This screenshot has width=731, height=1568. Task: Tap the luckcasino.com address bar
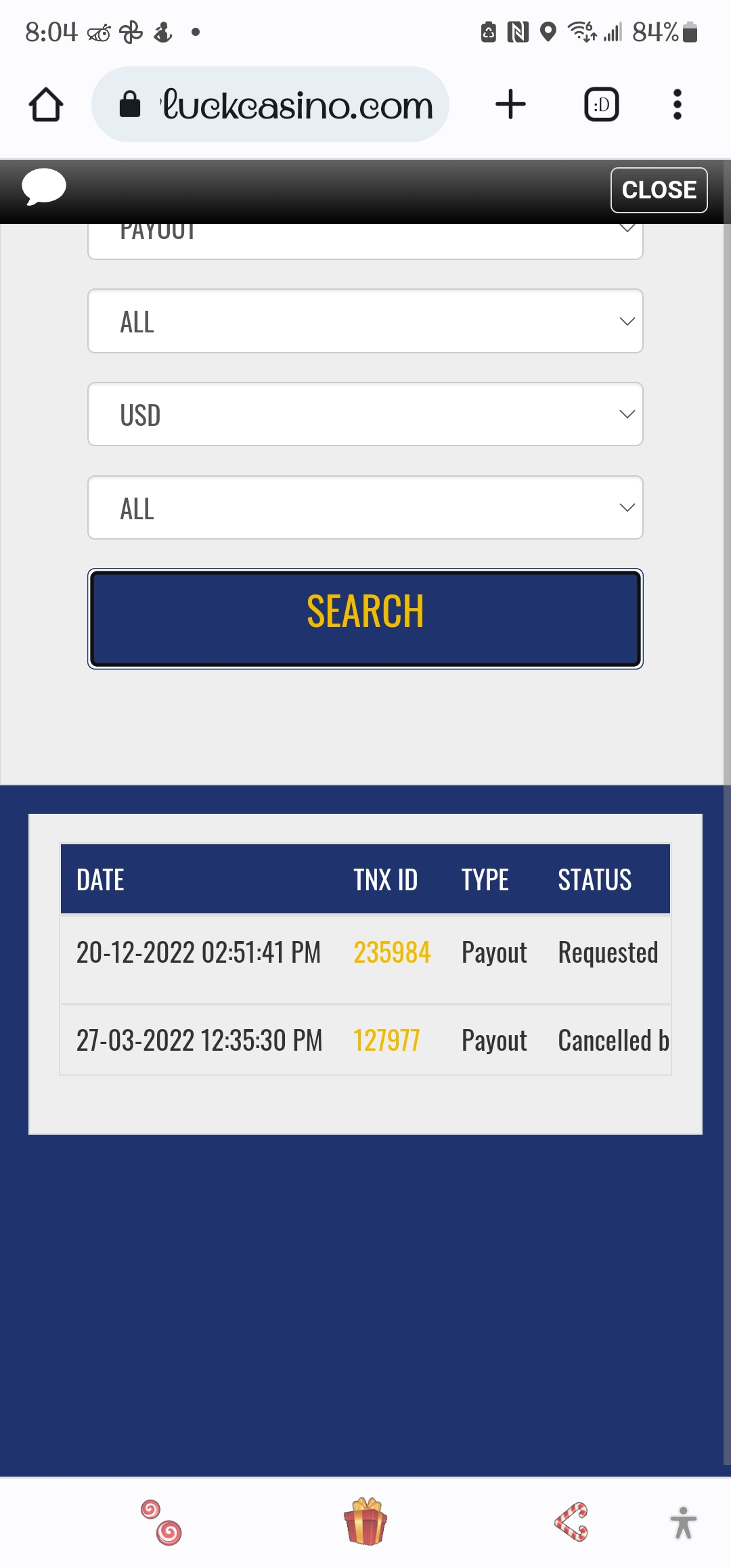[x=270, y=104]
